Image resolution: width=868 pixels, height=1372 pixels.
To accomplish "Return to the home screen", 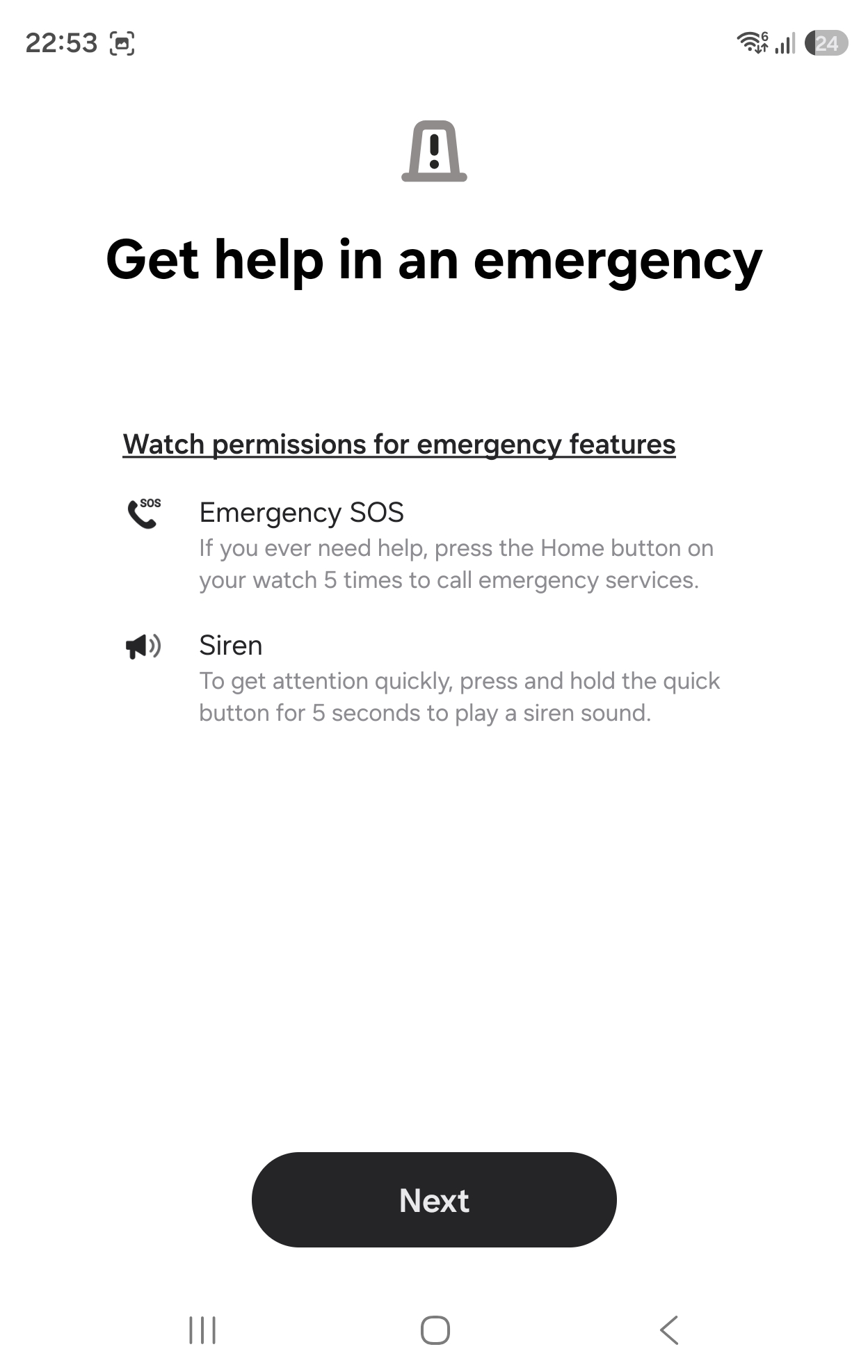I will point(435,1330).
